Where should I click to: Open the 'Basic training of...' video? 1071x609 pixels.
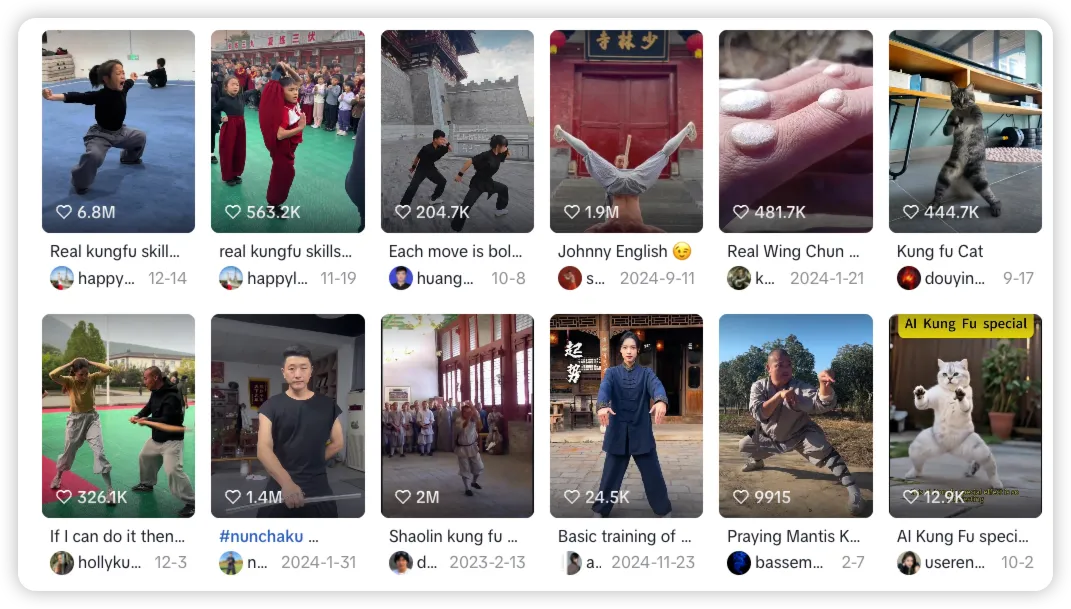(626, 416)
